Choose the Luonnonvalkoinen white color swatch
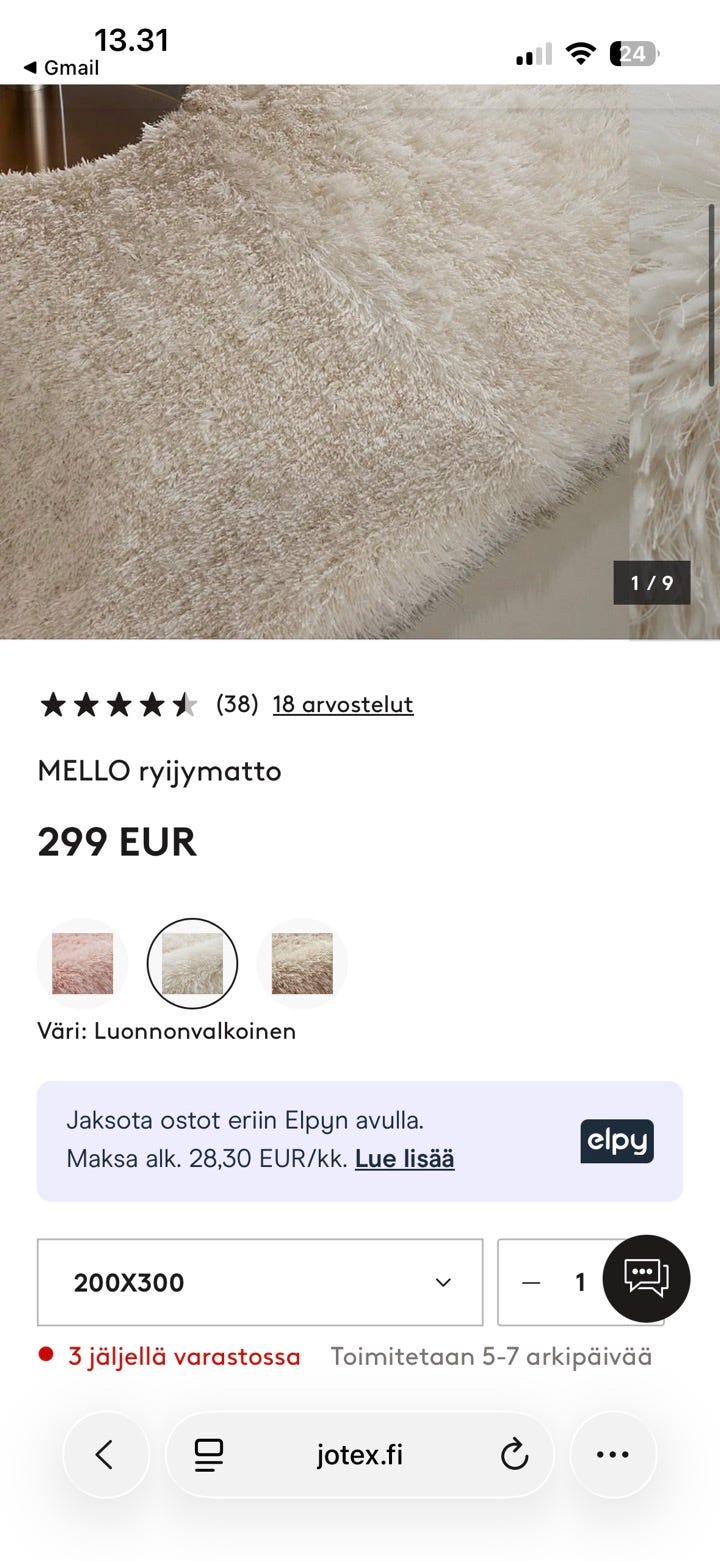This screenshot has width=720, height=1561. pos(192,963)
